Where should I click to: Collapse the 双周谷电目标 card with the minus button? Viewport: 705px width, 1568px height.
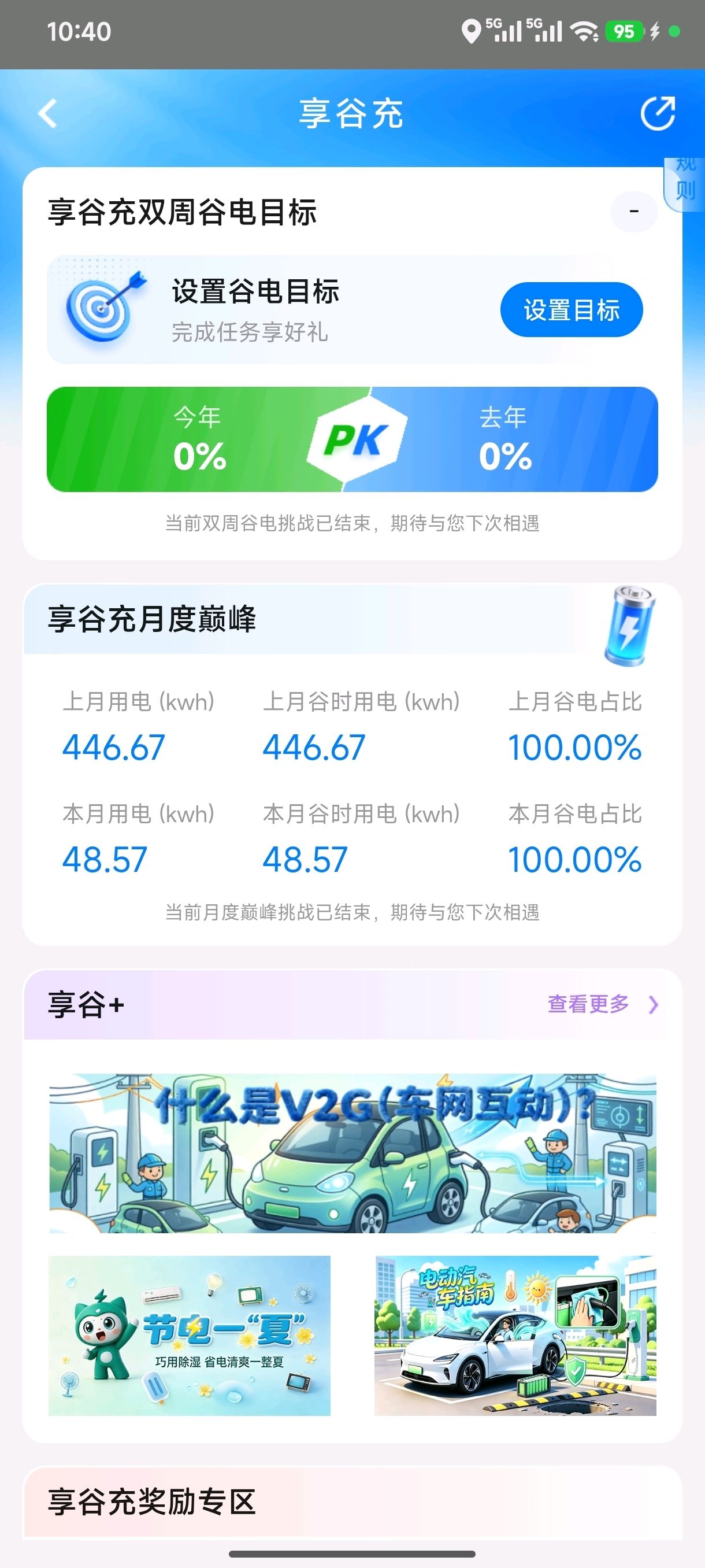point(634,212)
